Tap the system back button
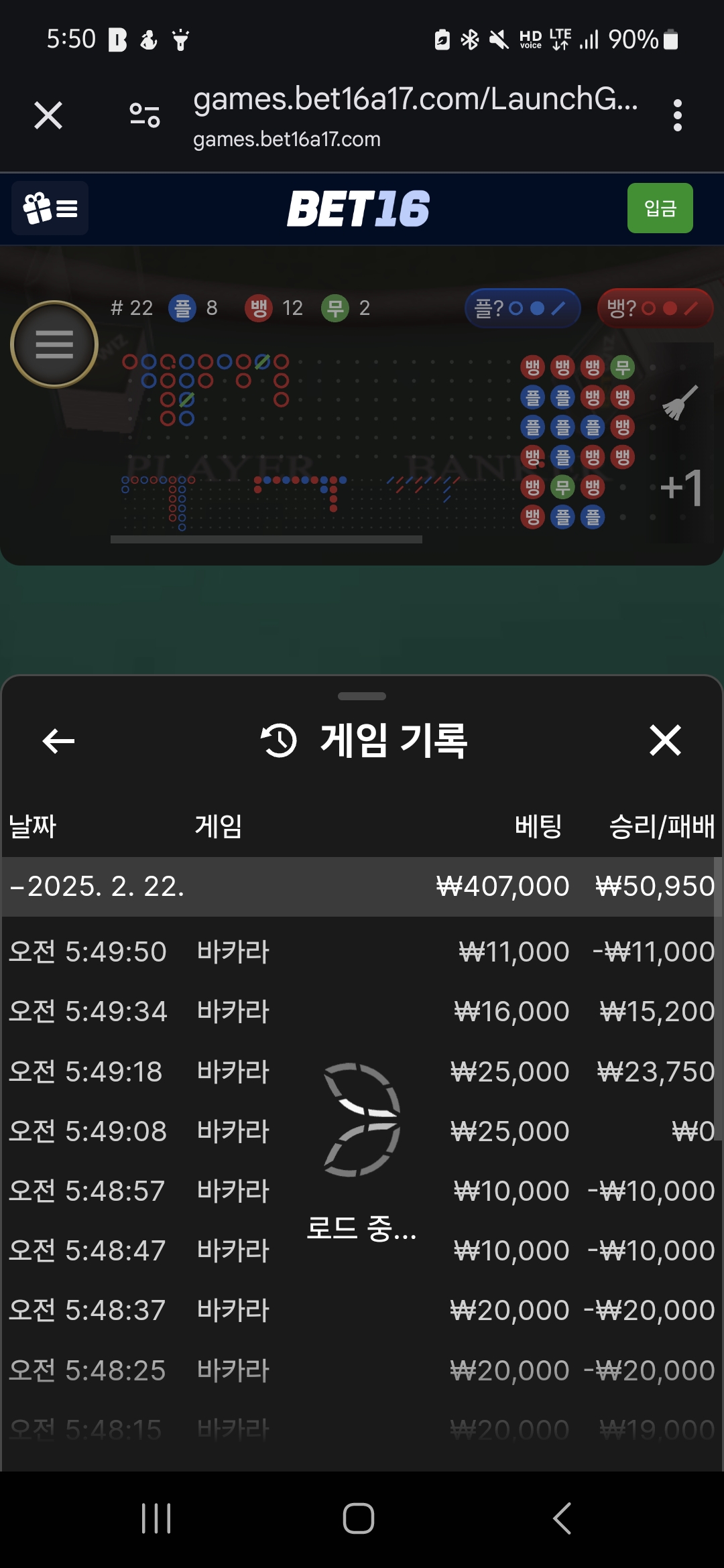This screenshot has width=724, height=1568. (562, 1518)
